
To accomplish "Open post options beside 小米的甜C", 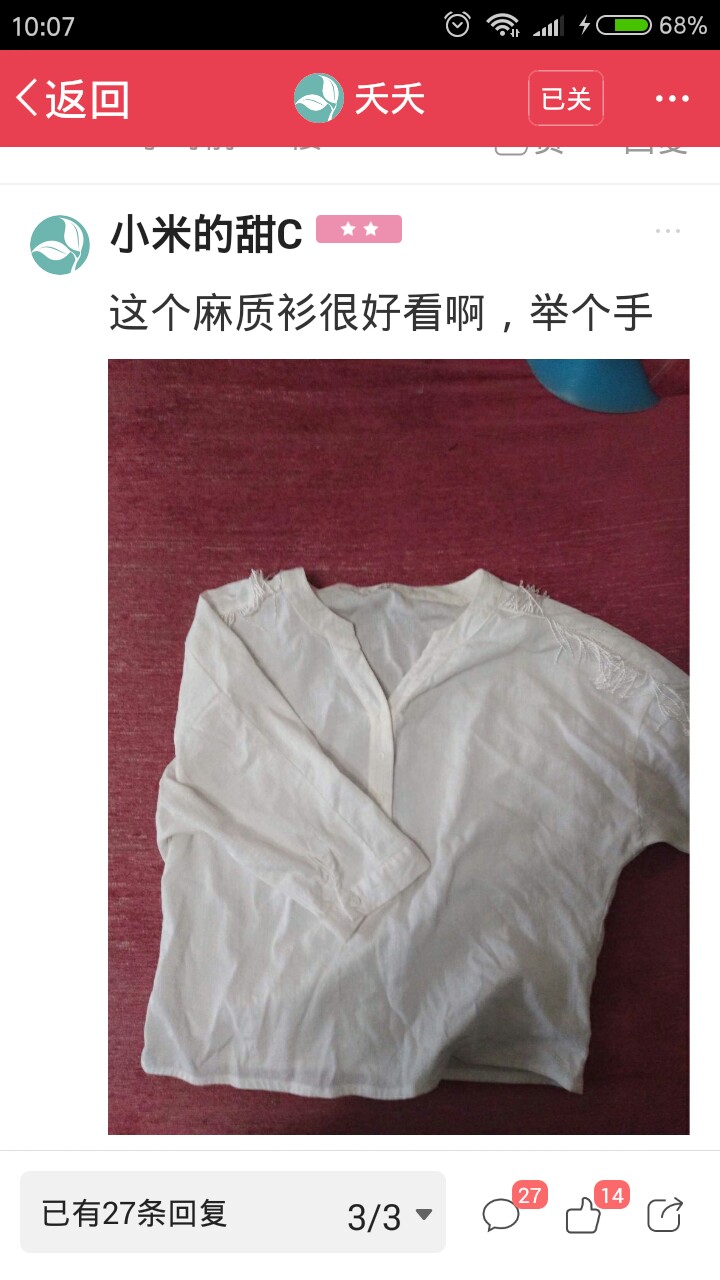I will click(x=668, y=231).
